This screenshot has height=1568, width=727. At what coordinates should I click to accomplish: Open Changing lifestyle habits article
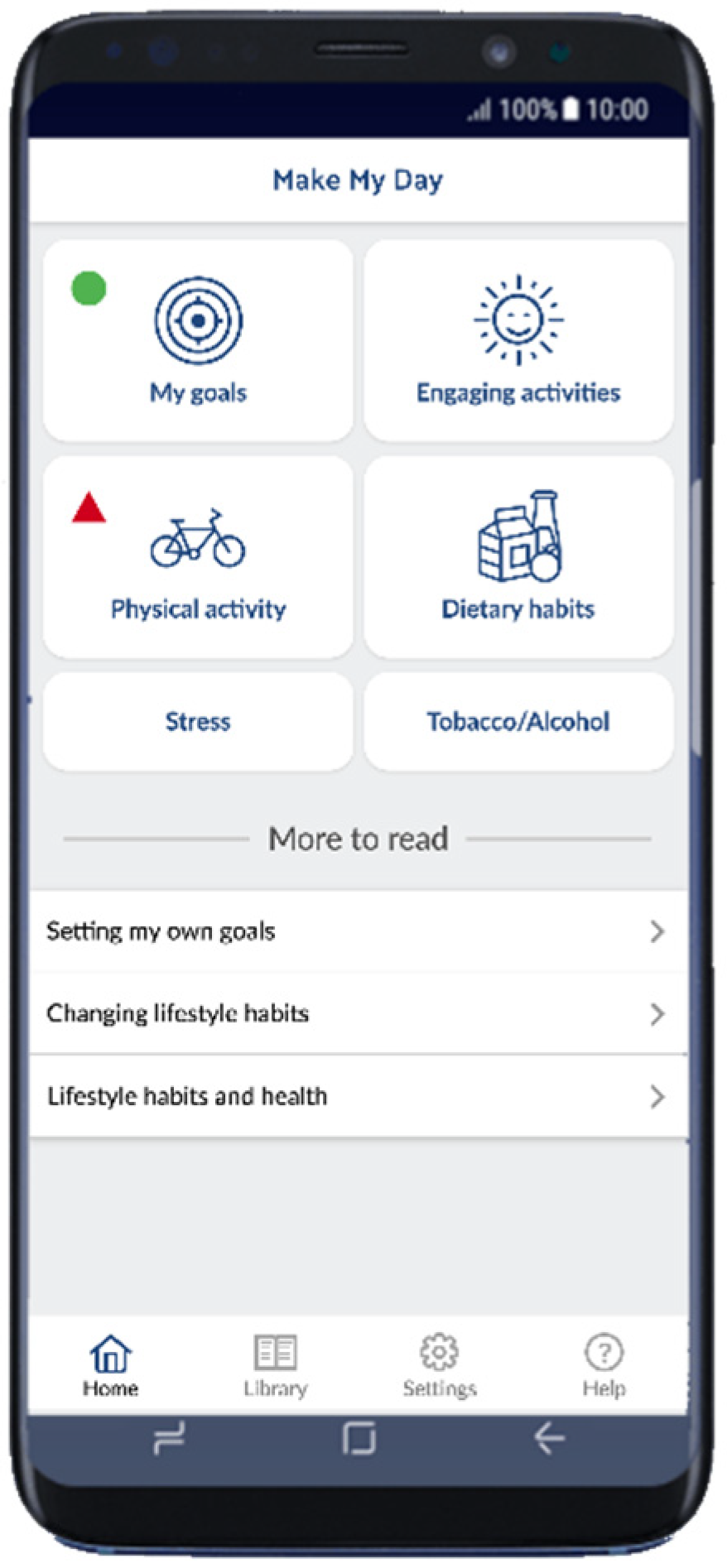(x=358, y=1013)
